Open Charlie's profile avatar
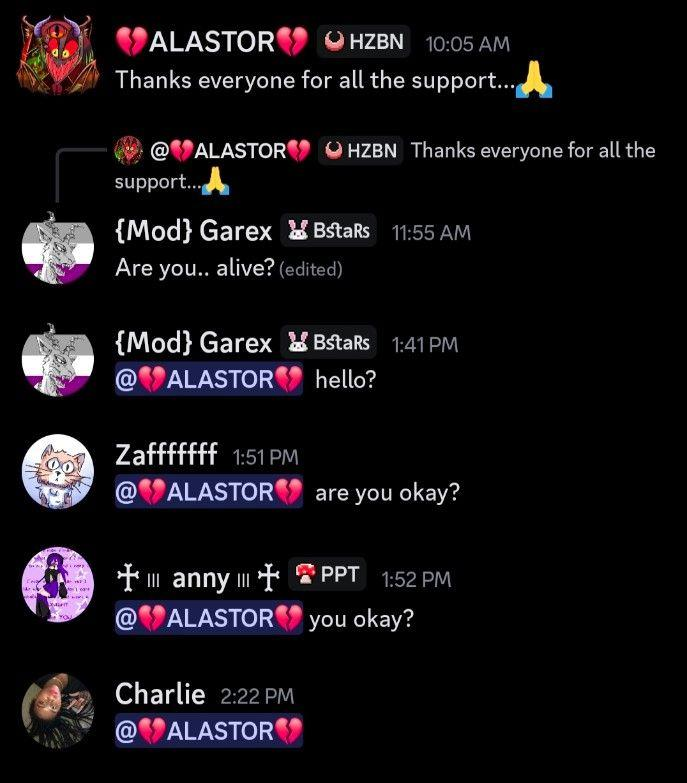 pyautogui.click(x=58, y=710)
